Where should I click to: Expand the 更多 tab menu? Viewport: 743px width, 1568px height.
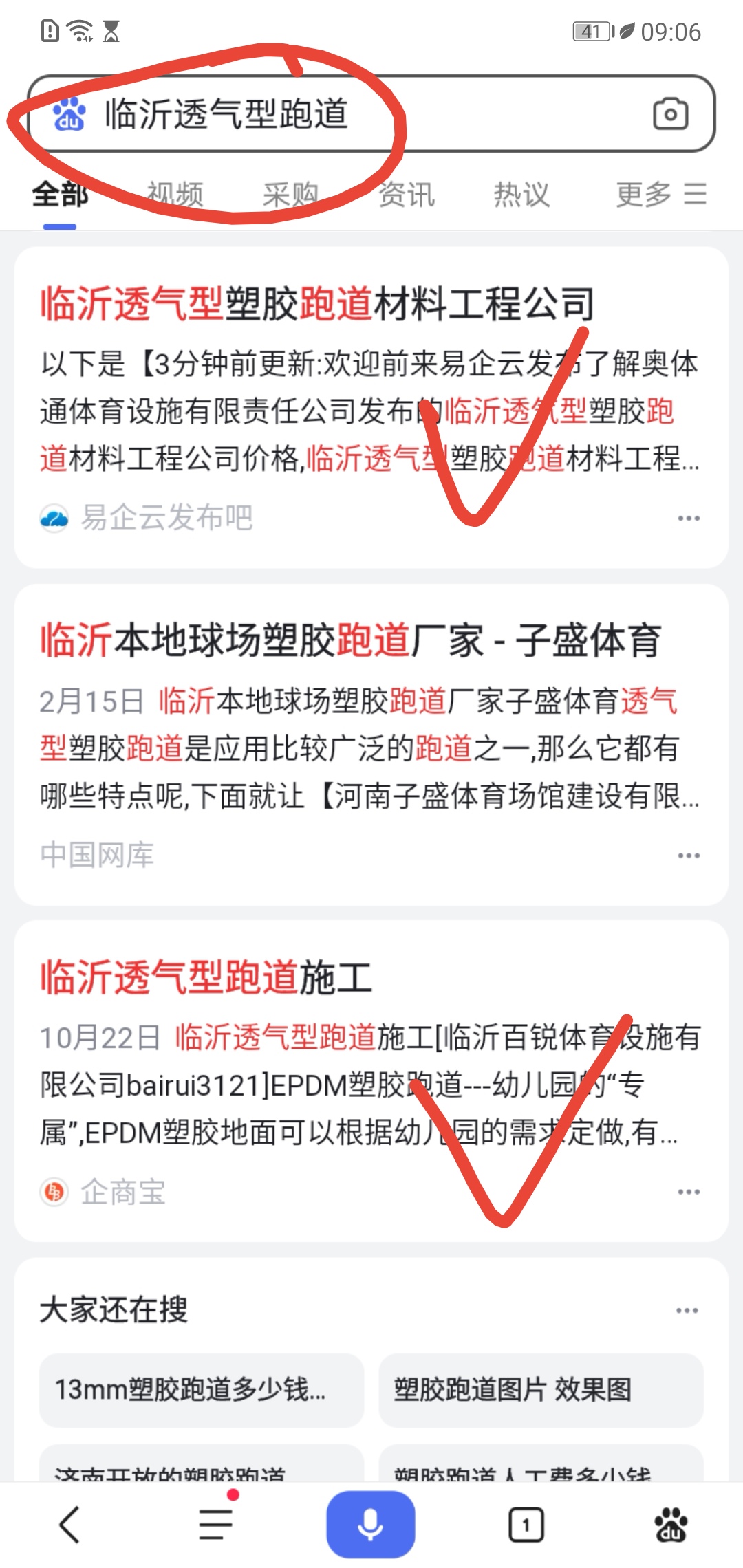[x=660, y=195]
